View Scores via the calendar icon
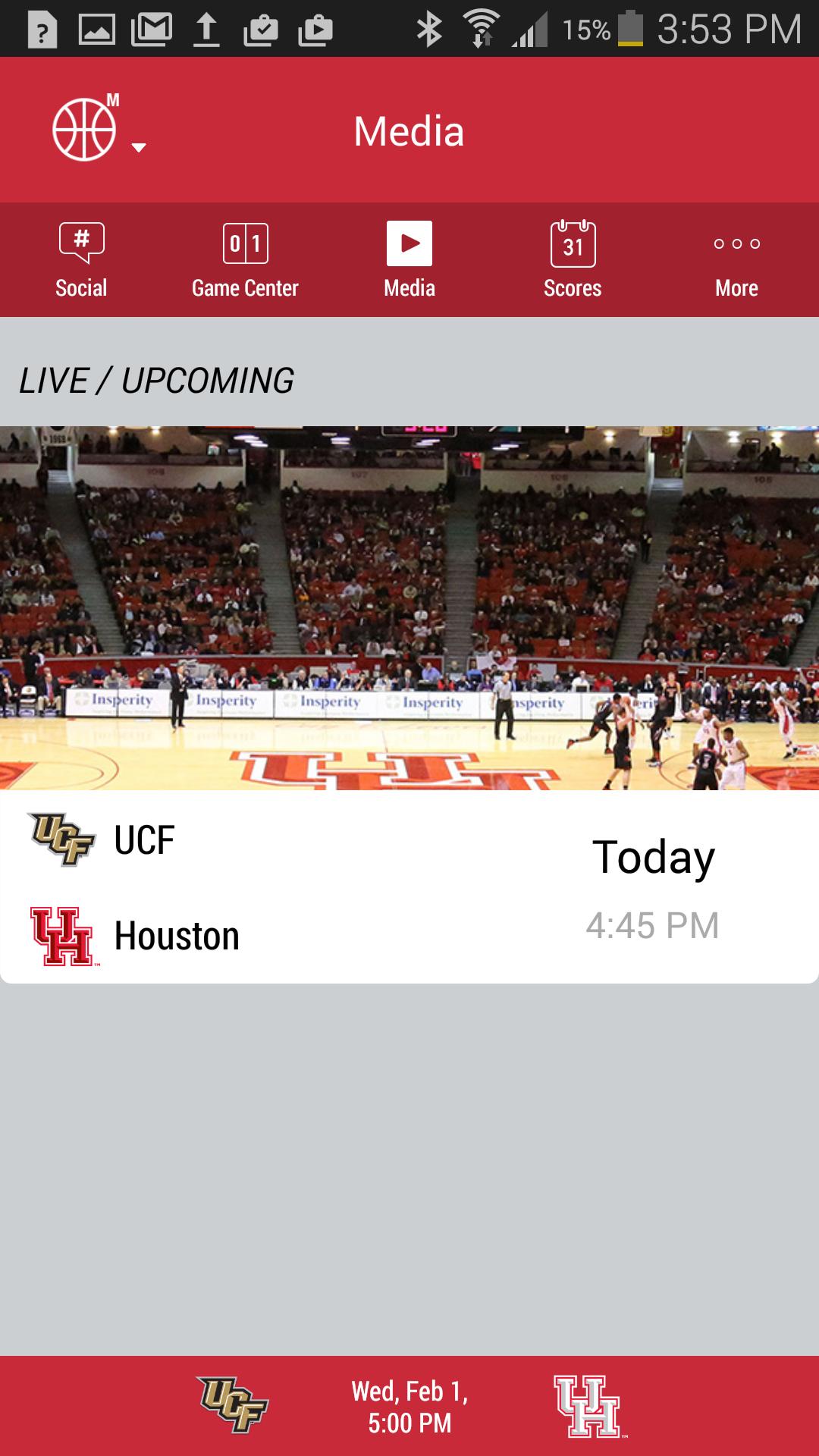This screenshot has height=1456, width=819. click(x=573, y=244)
